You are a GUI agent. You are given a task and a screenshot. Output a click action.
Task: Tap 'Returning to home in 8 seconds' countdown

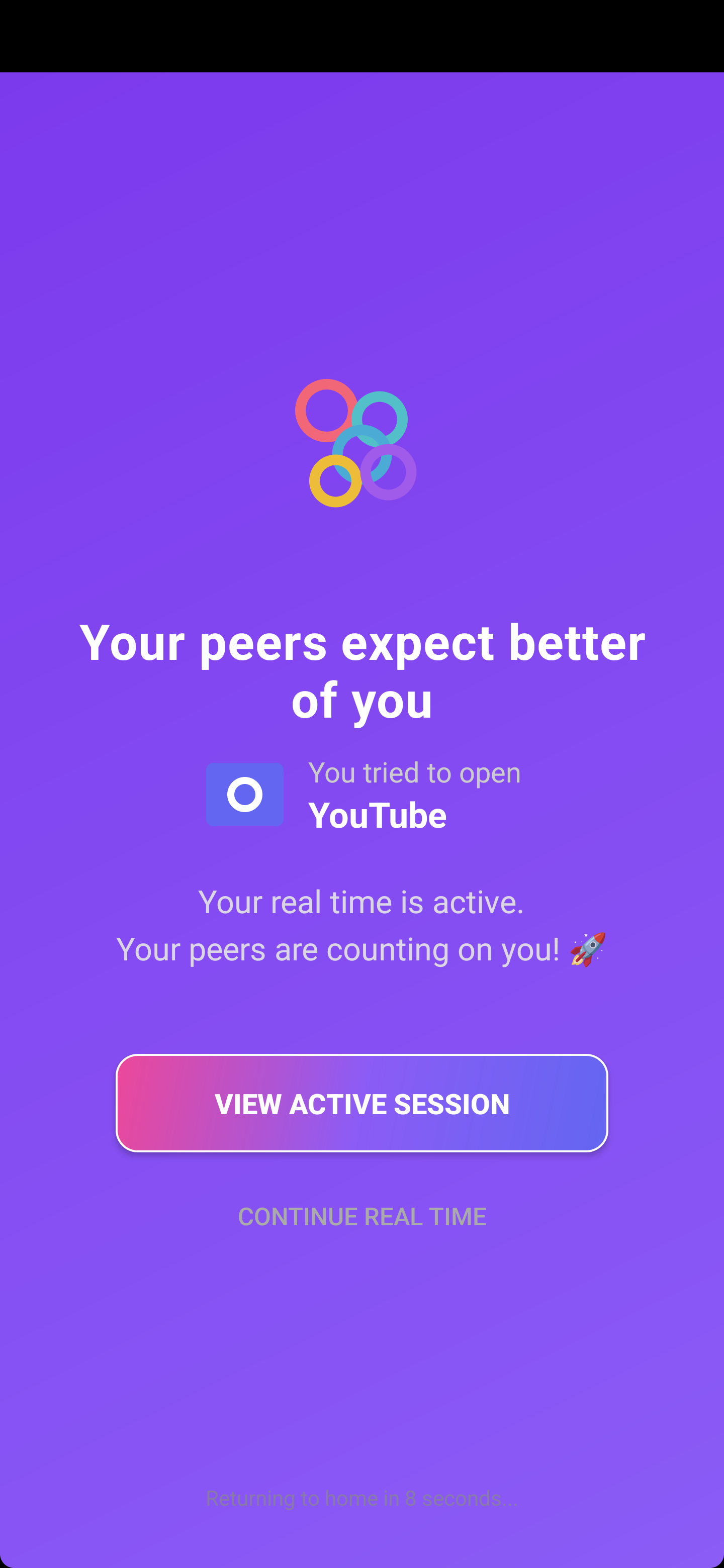click(x=361, y=1499)
